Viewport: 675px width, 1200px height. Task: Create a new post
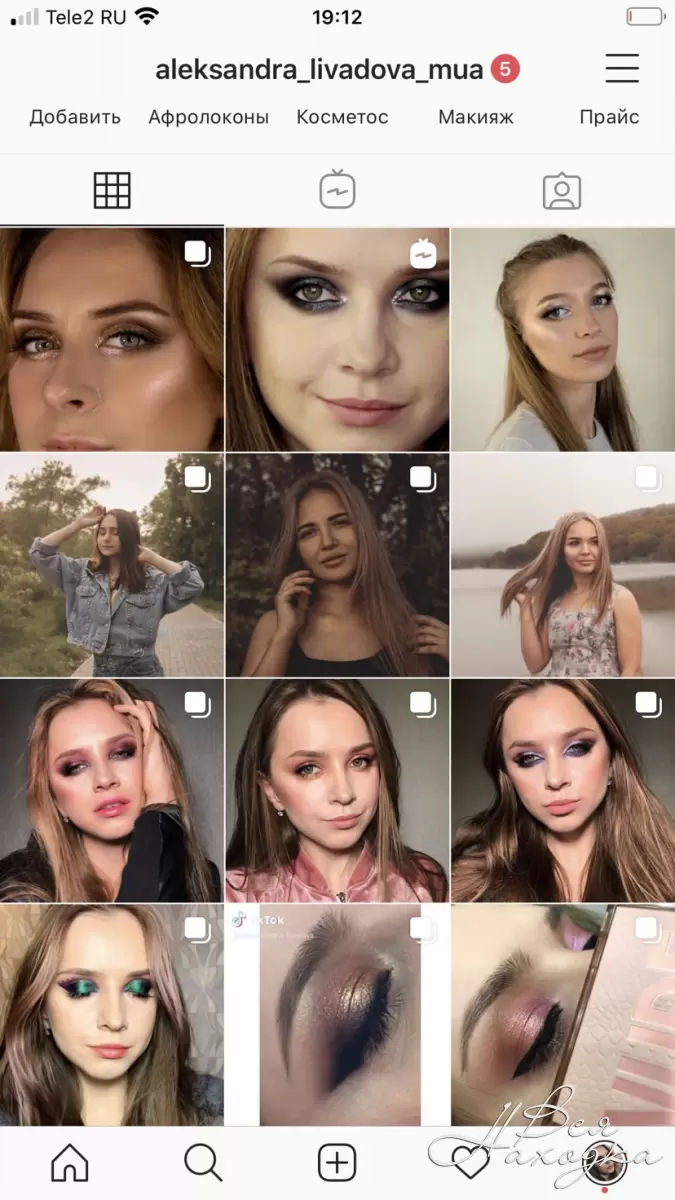click(x=337, y=1163)
